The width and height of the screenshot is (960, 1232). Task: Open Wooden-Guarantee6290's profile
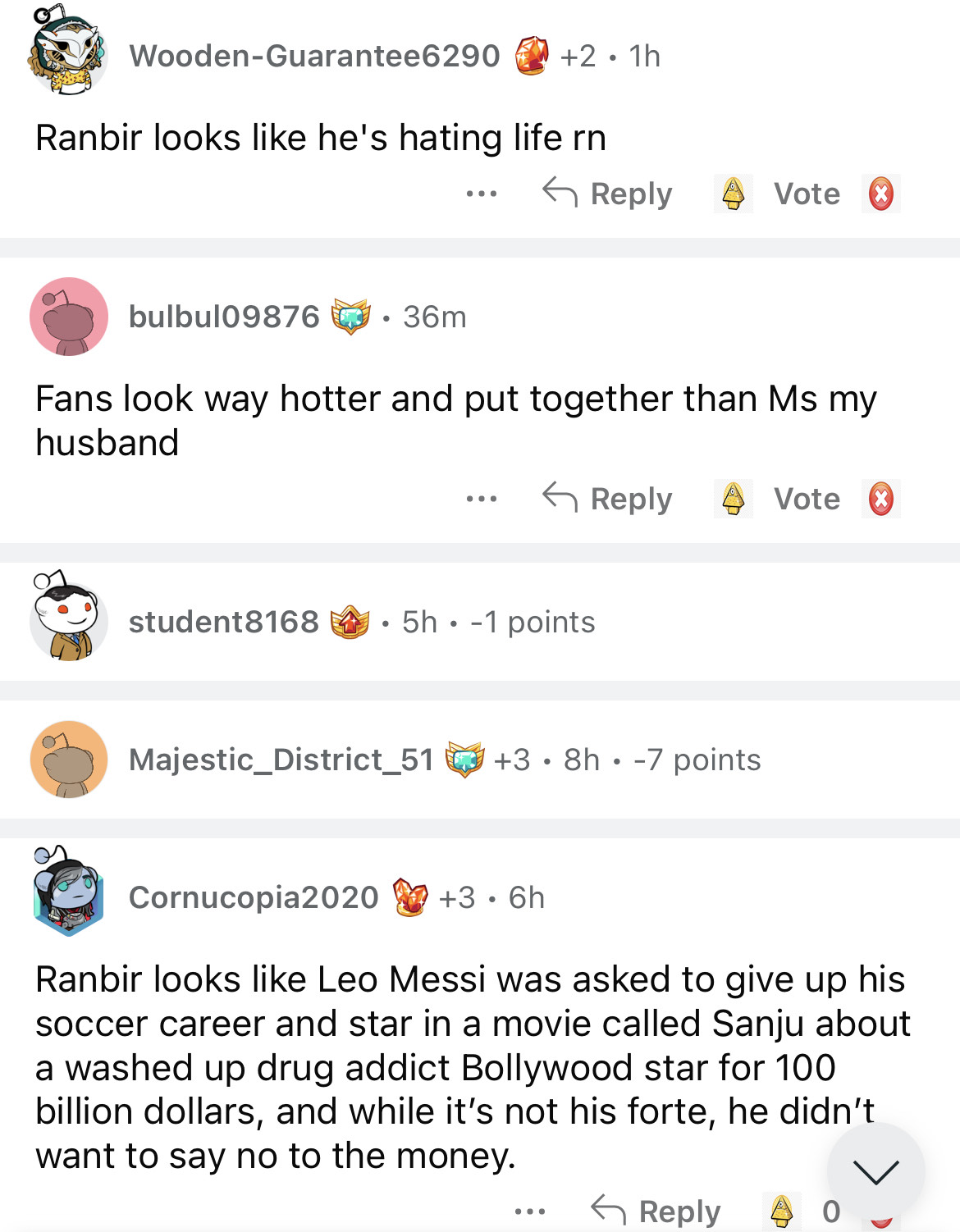pos(314,56)
